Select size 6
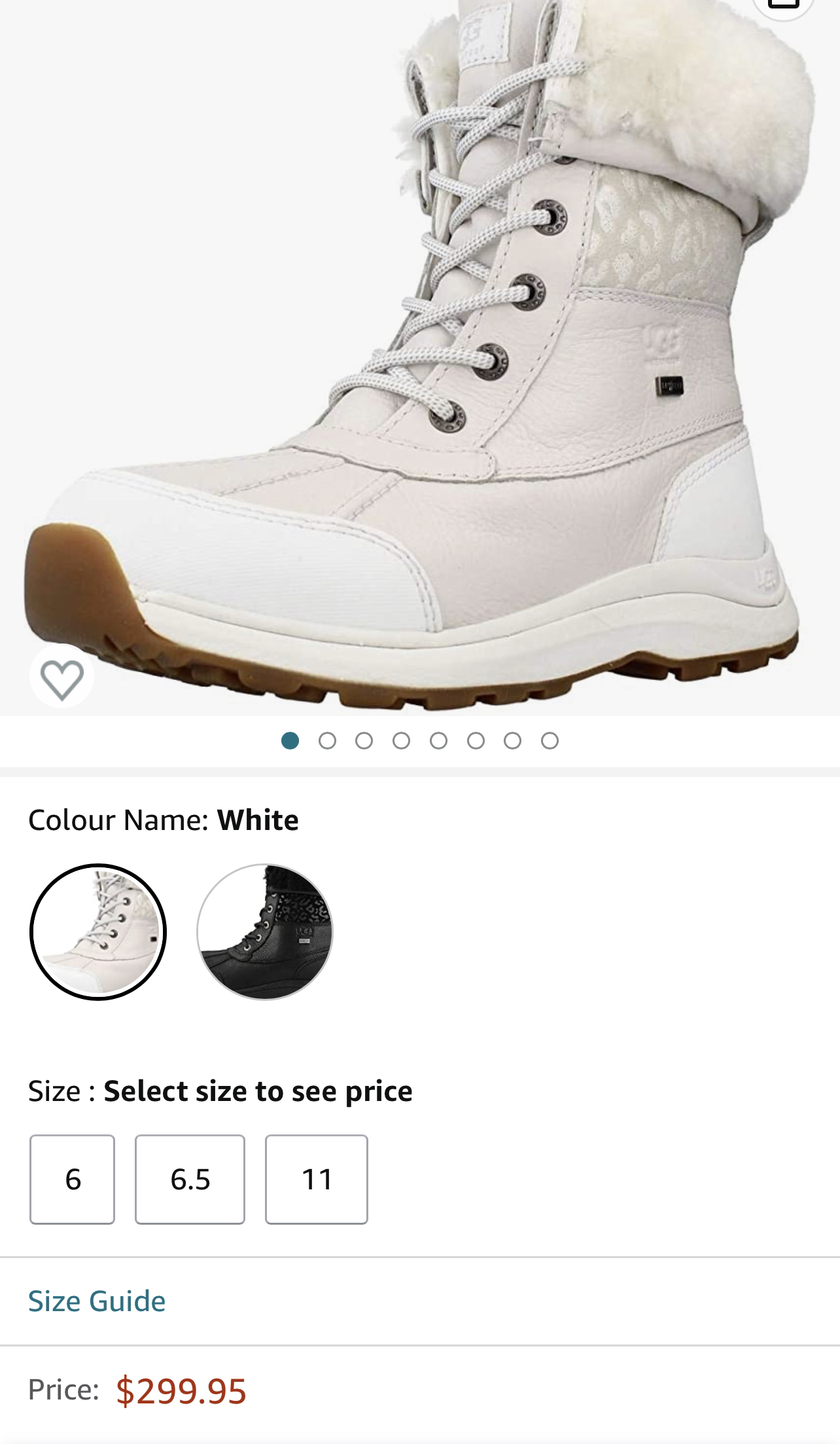The height and width of the screenshot is (1444, 840). point(72,1180)
